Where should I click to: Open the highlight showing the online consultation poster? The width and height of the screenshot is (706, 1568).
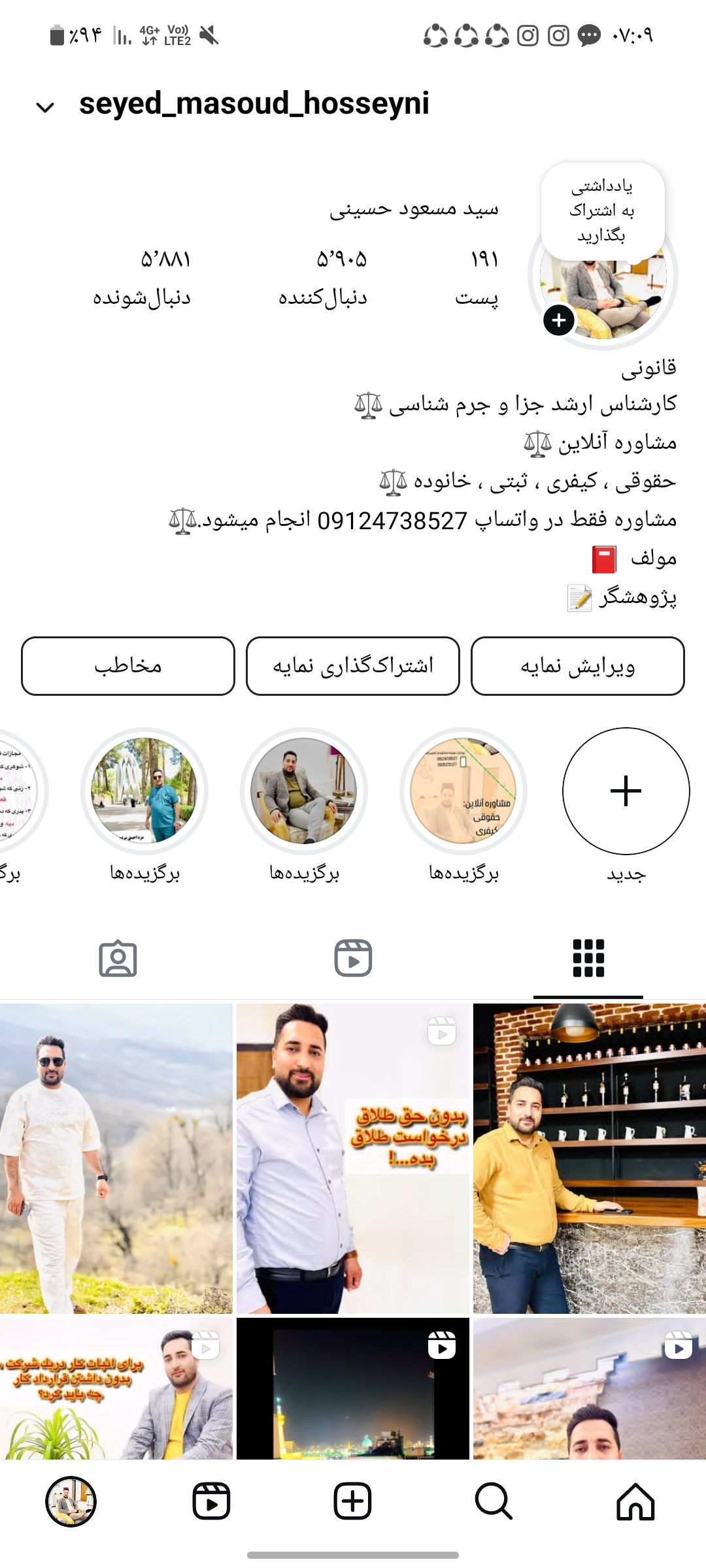pos(463,791)
